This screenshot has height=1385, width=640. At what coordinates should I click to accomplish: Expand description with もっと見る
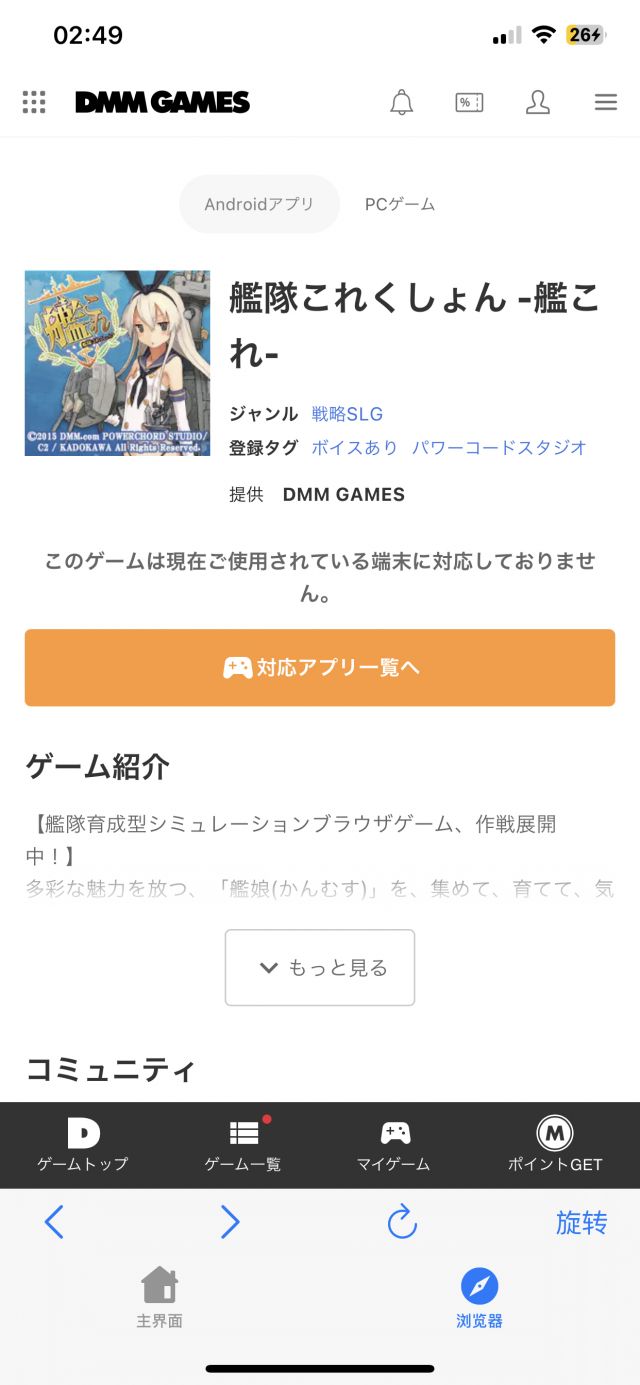click(320, 967)
